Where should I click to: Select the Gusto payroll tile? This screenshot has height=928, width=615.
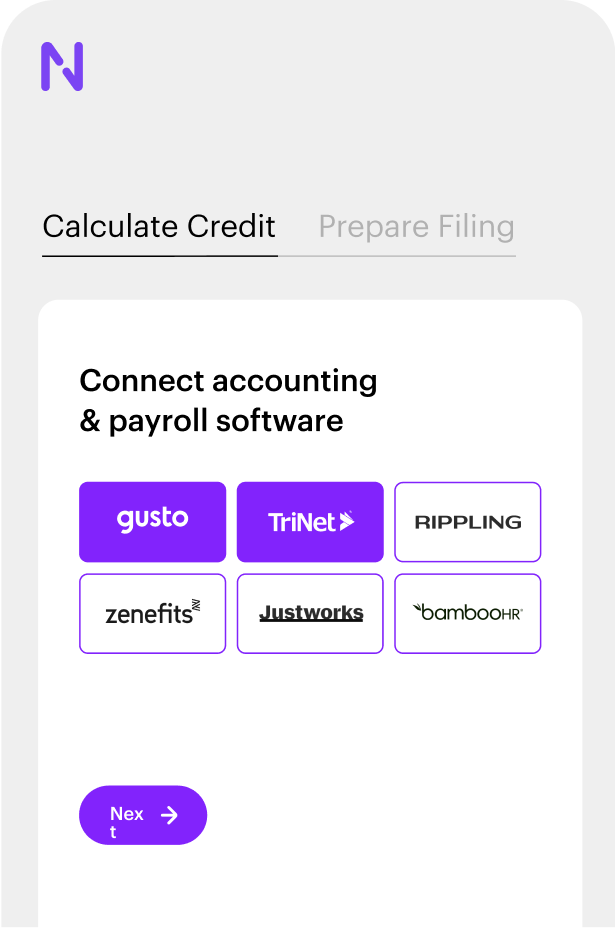point(152,521)
